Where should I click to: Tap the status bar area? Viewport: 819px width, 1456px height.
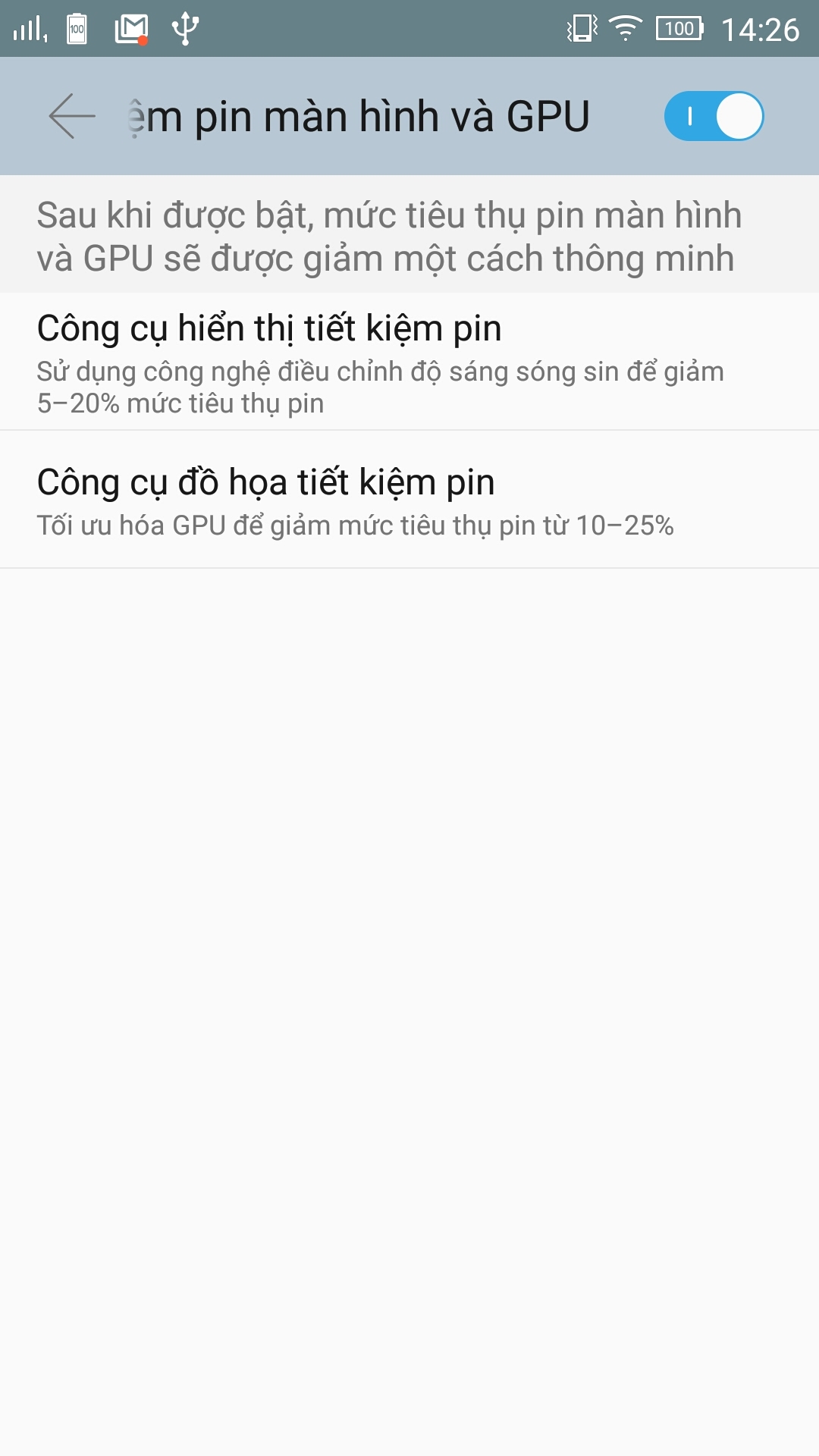click(x=409, y=27)
